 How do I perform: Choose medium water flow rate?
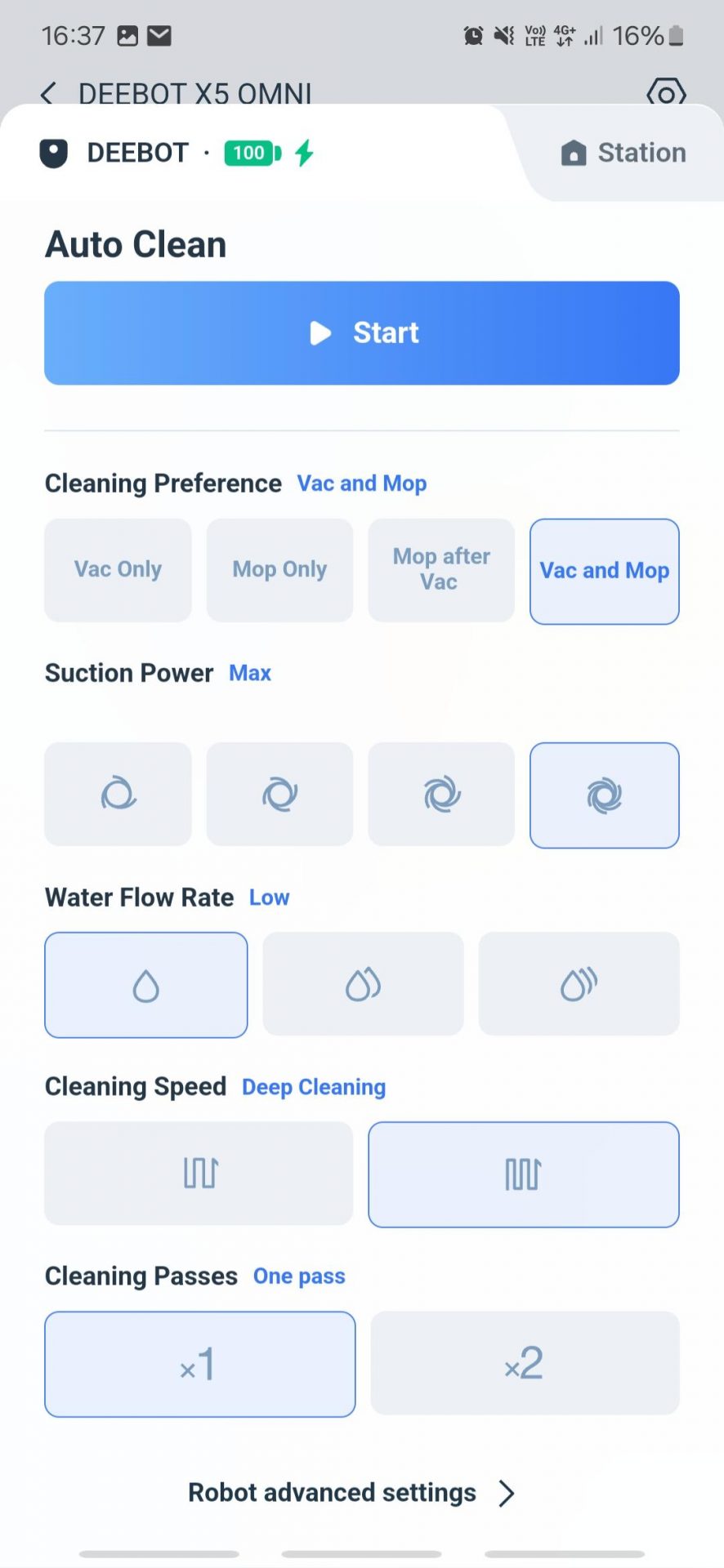[363, 984]
